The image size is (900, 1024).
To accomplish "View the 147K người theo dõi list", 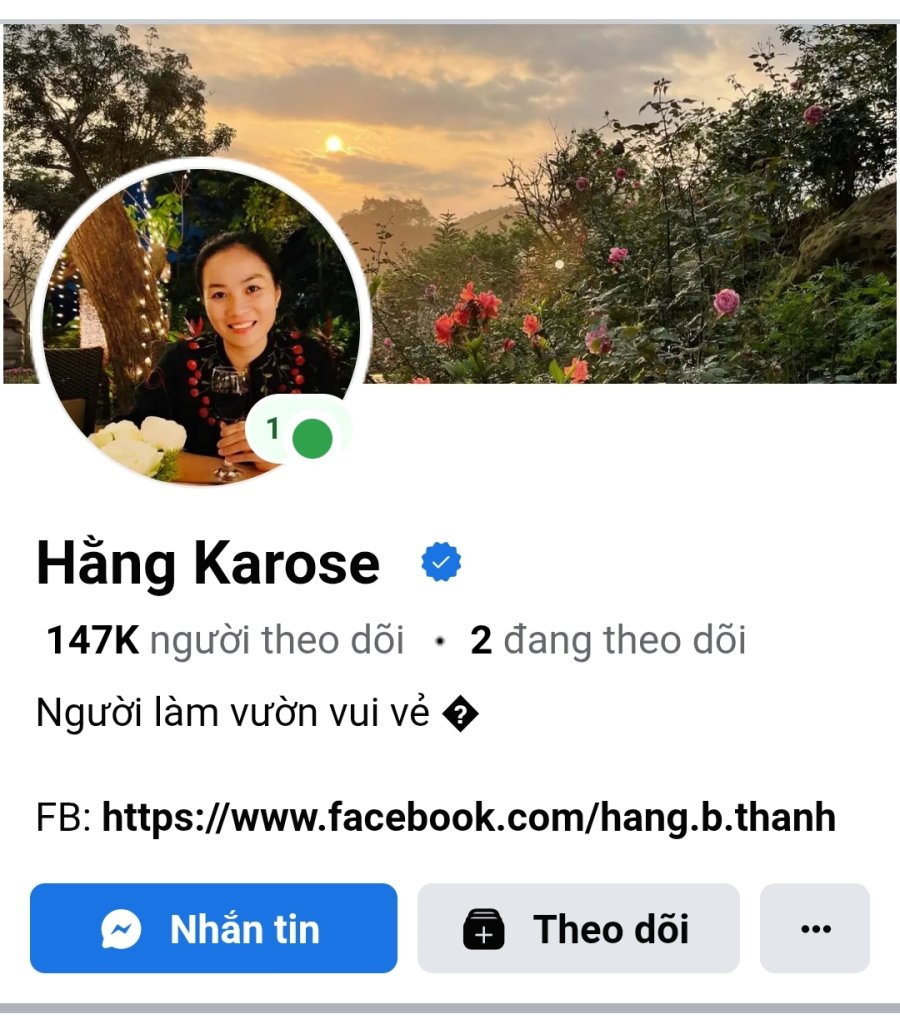I will point(225,640).
